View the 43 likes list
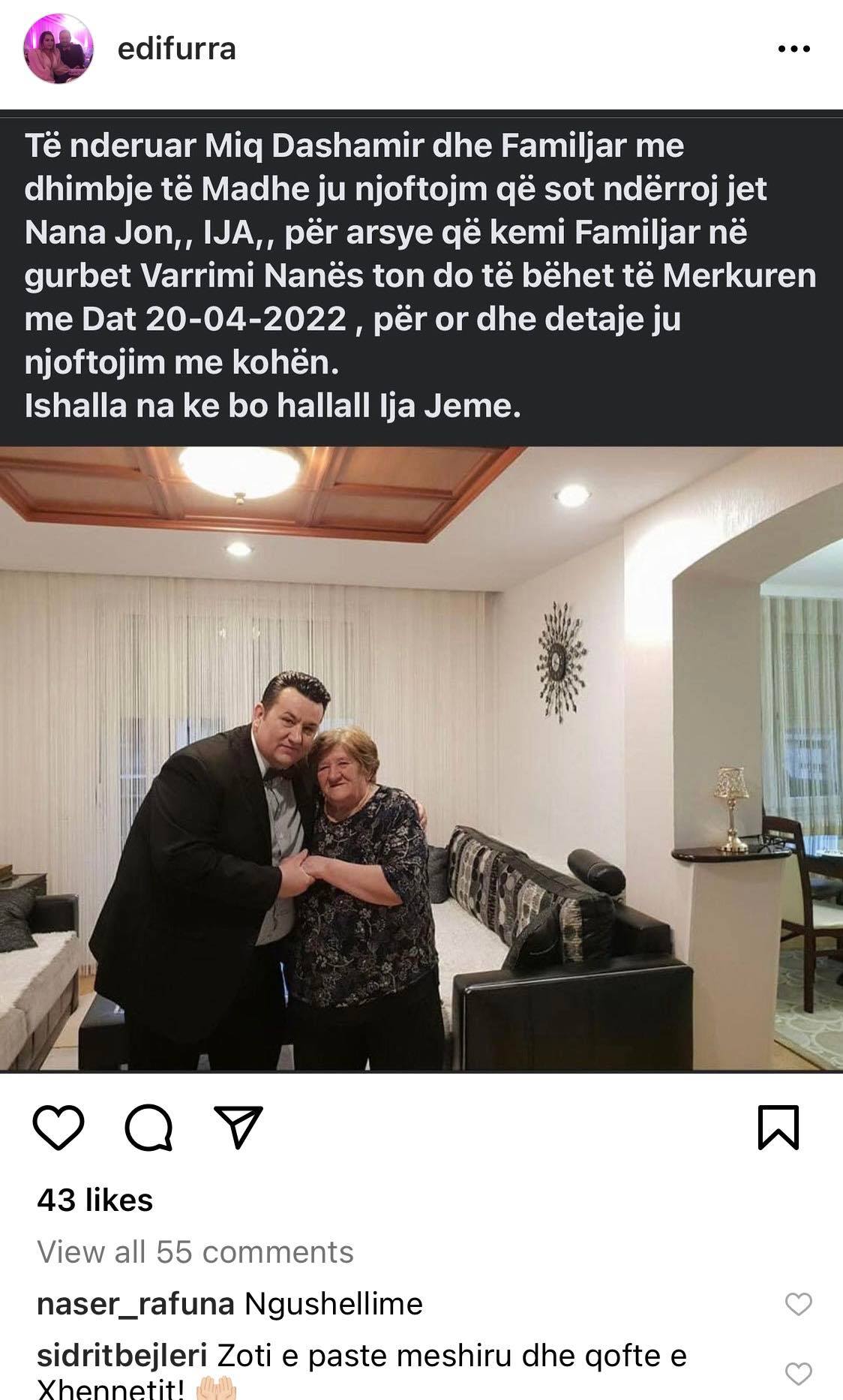This screenshot has height=1400, width=843. (94, 1200)
